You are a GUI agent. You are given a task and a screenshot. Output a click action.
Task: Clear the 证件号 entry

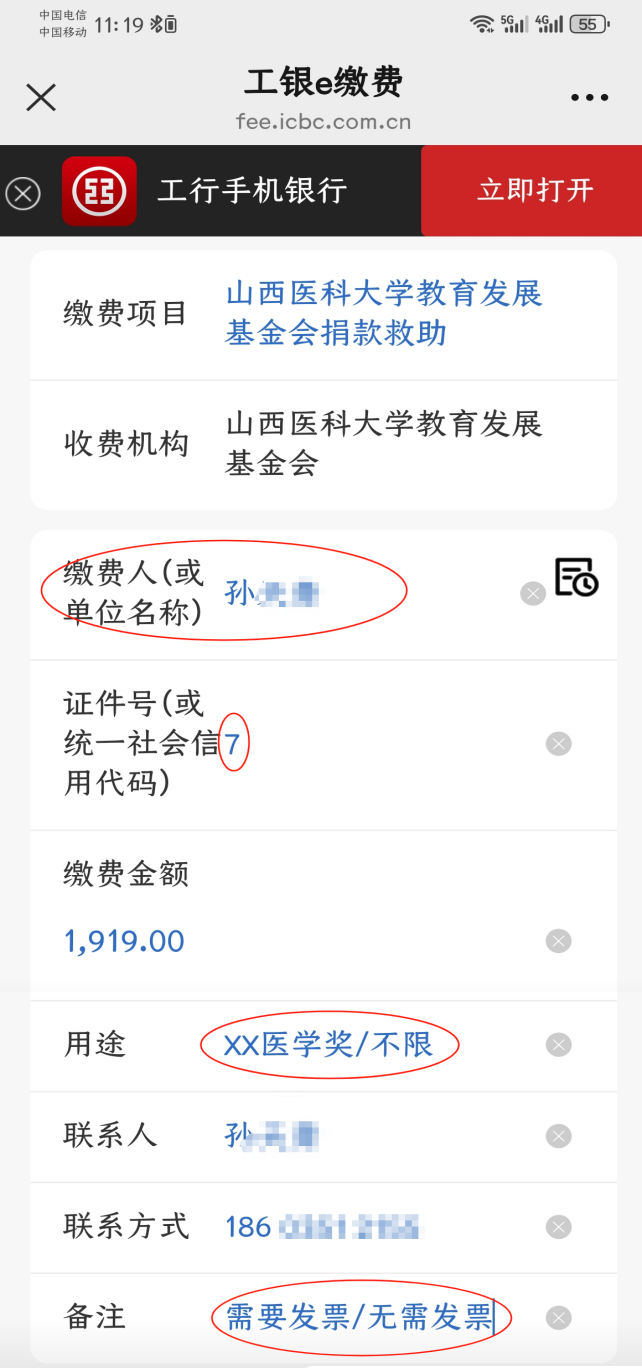558,744
